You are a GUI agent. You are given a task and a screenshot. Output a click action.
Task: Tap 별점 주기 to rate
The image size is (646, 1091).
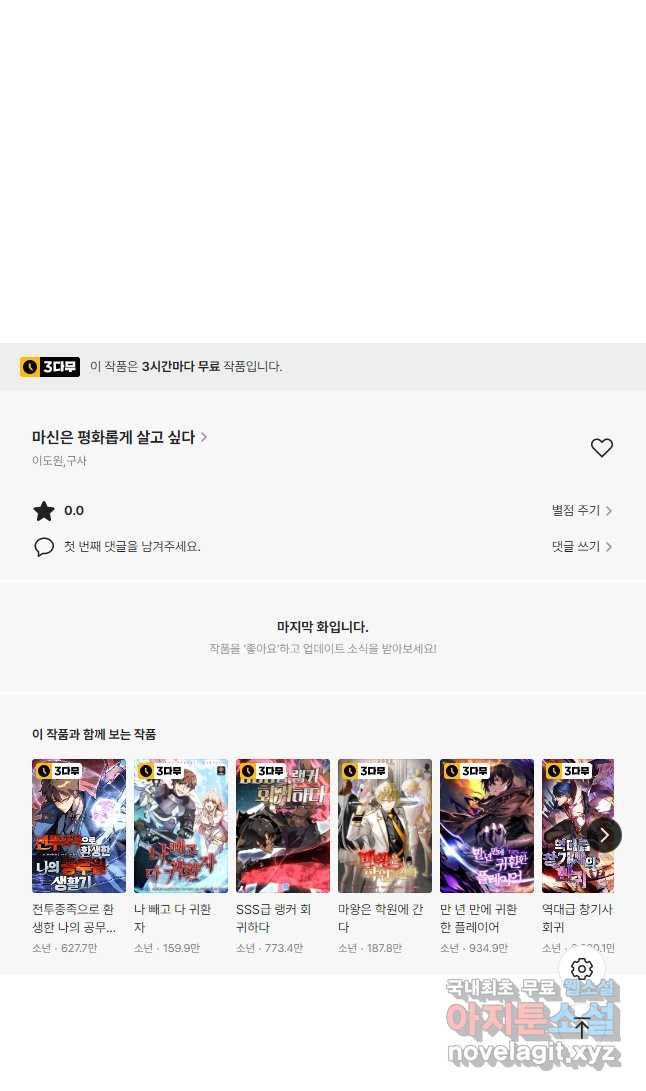[x=581, y=511]
